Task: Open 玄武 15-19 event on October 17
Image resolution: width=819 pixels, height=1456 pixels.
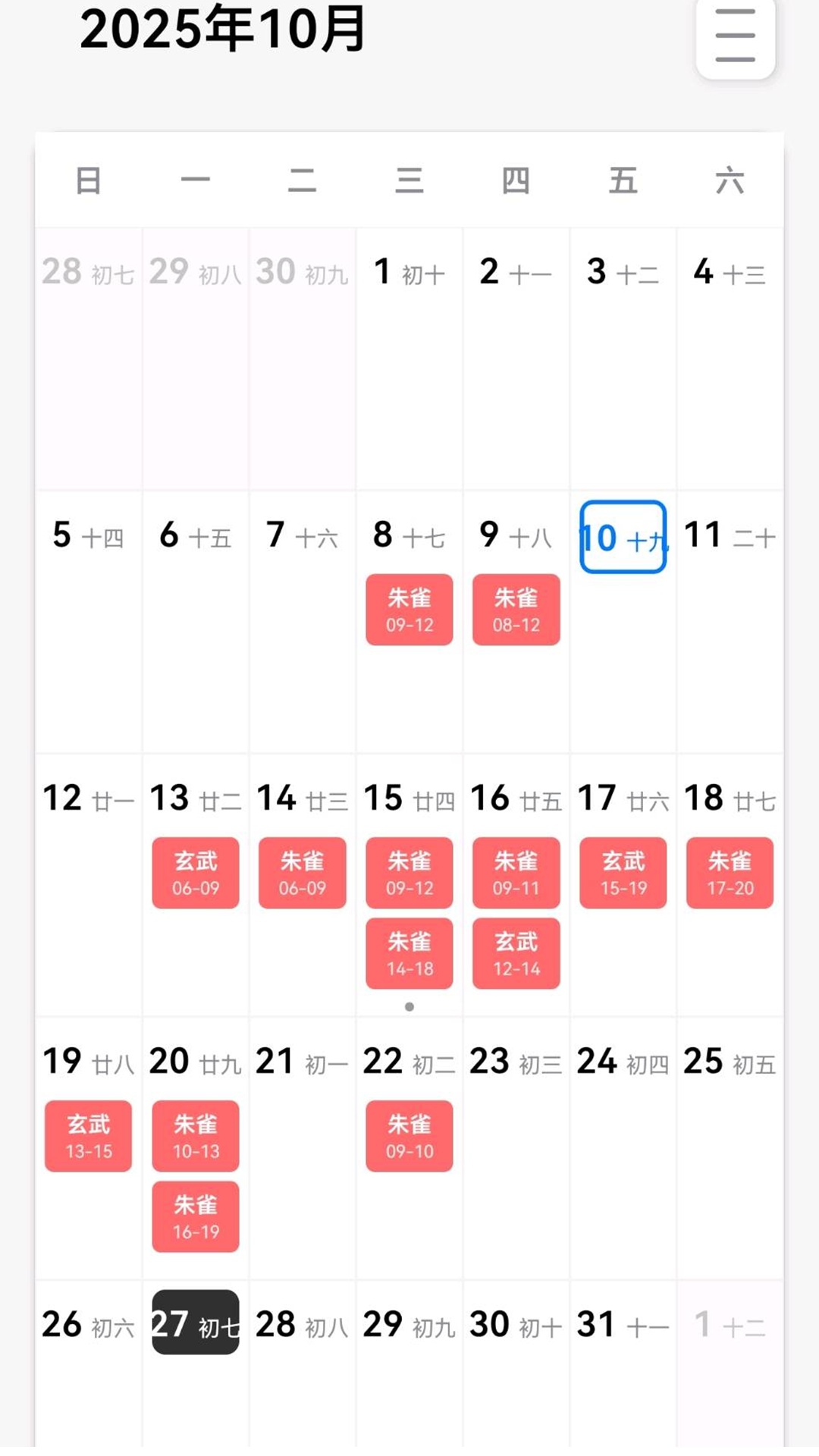Action: tap(623, 873)
